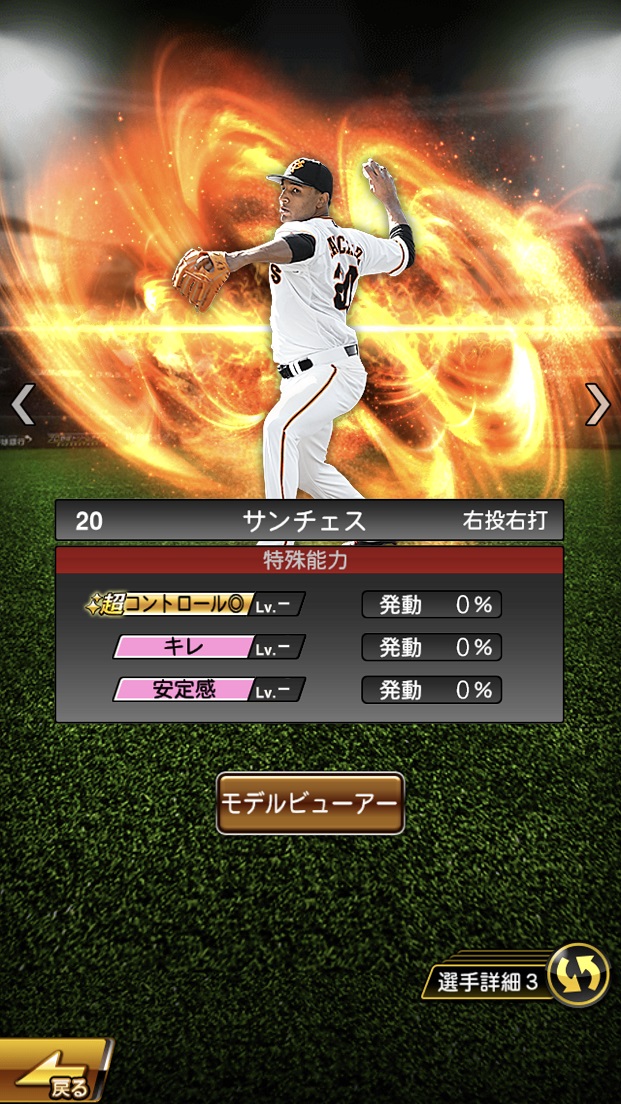Go to the next player with right arrow
Viewport: 621px width, 1104px height.
[598, 404]
